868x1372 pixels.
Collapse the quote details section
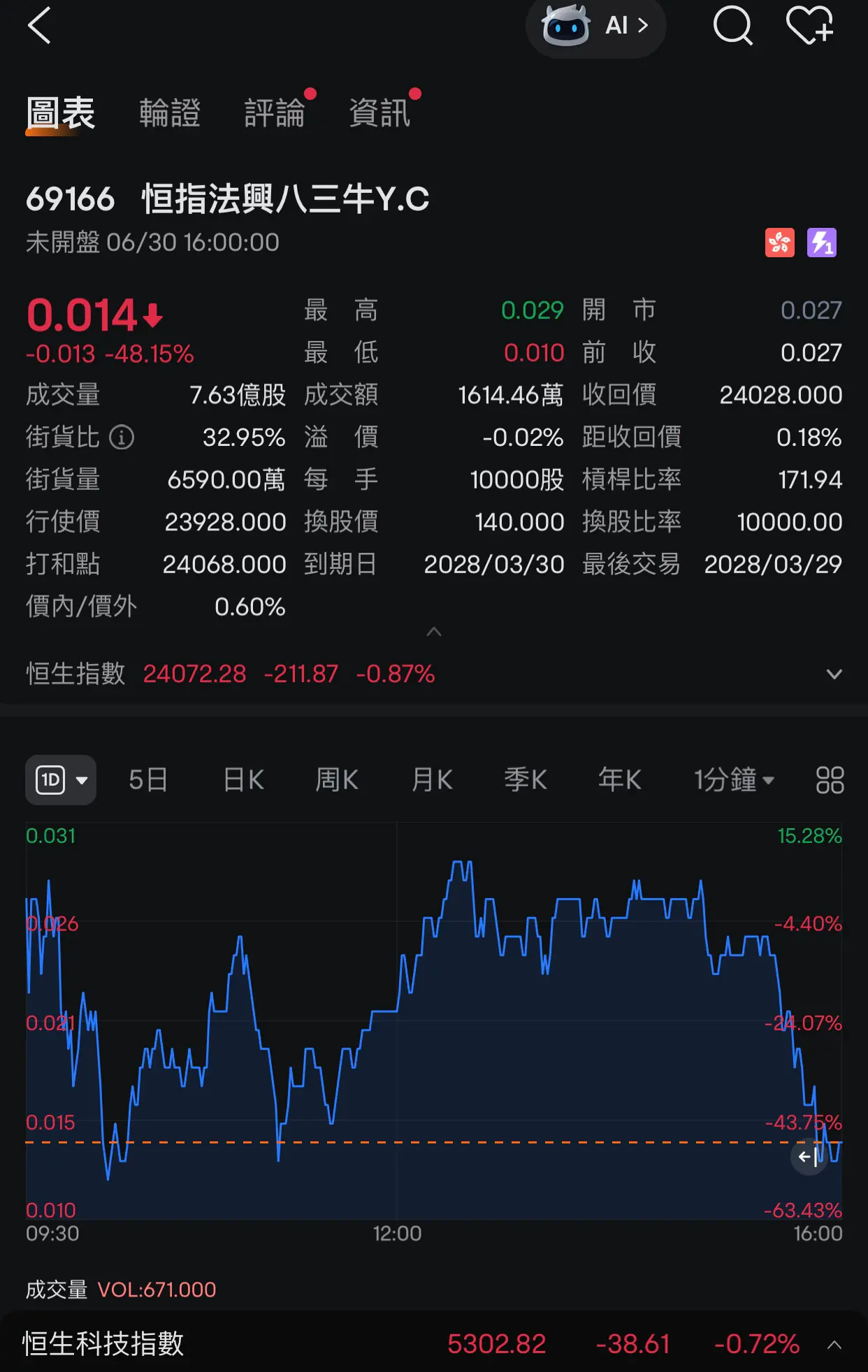[x=434, y=632]
